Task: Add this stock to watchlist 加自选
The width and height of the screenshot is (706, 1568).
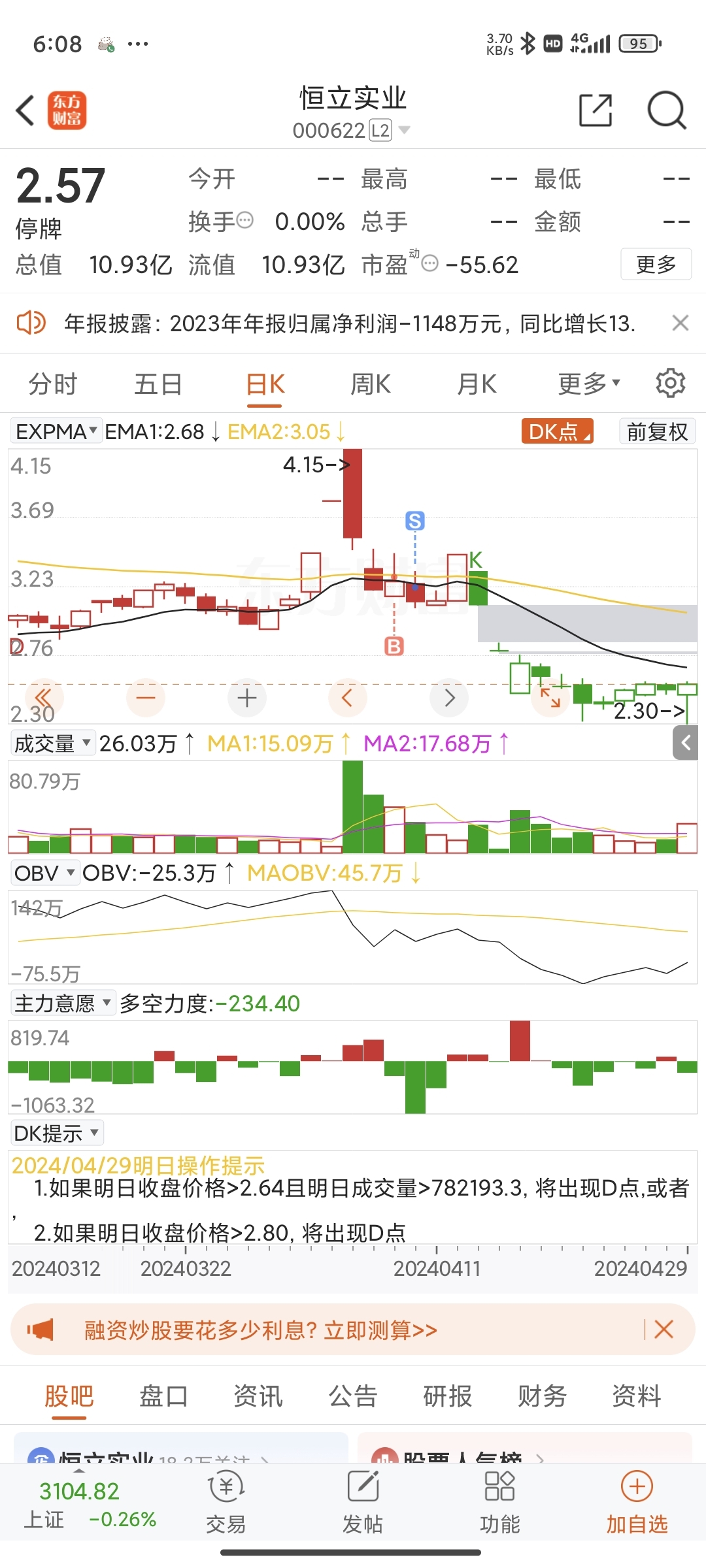Action: point(637,1502)
